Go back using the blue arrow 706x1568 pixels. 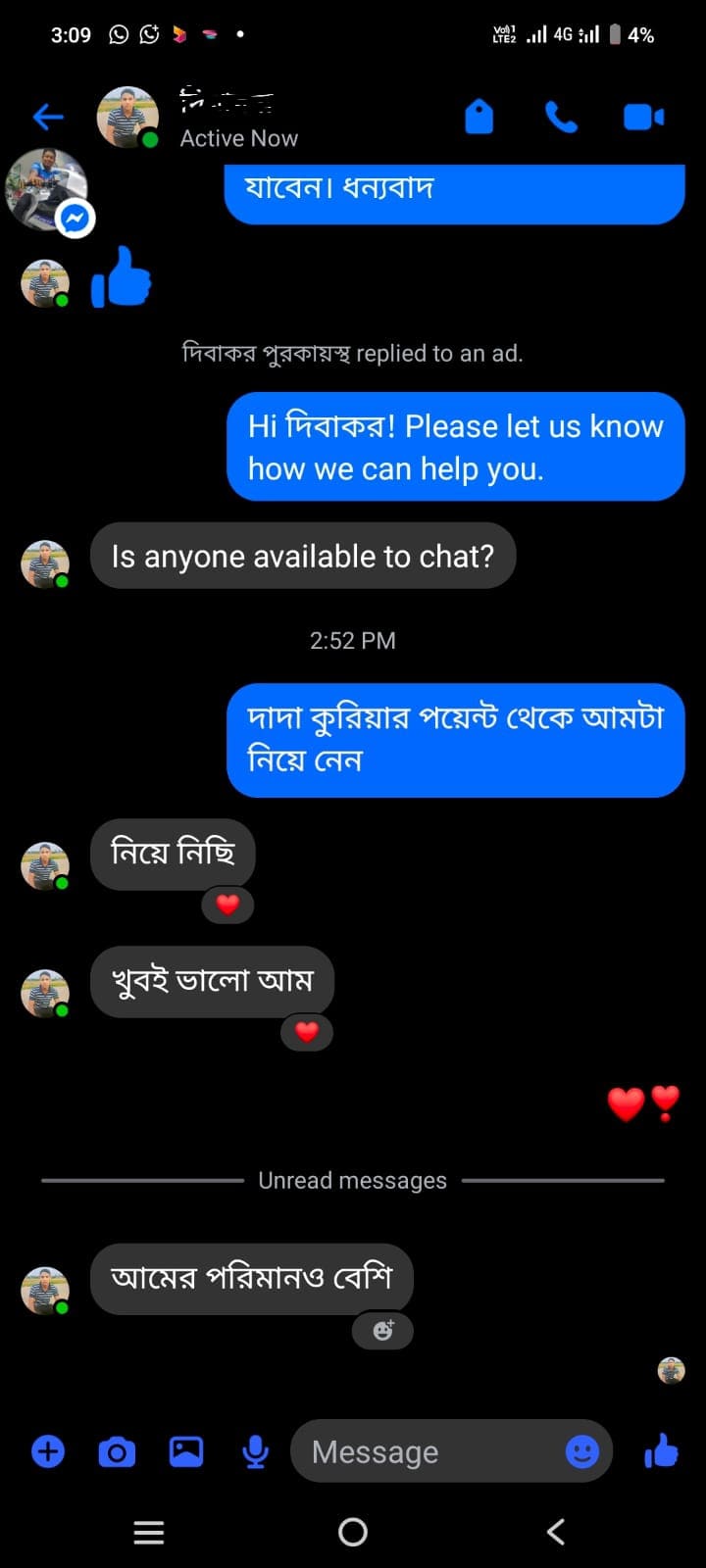48,118
